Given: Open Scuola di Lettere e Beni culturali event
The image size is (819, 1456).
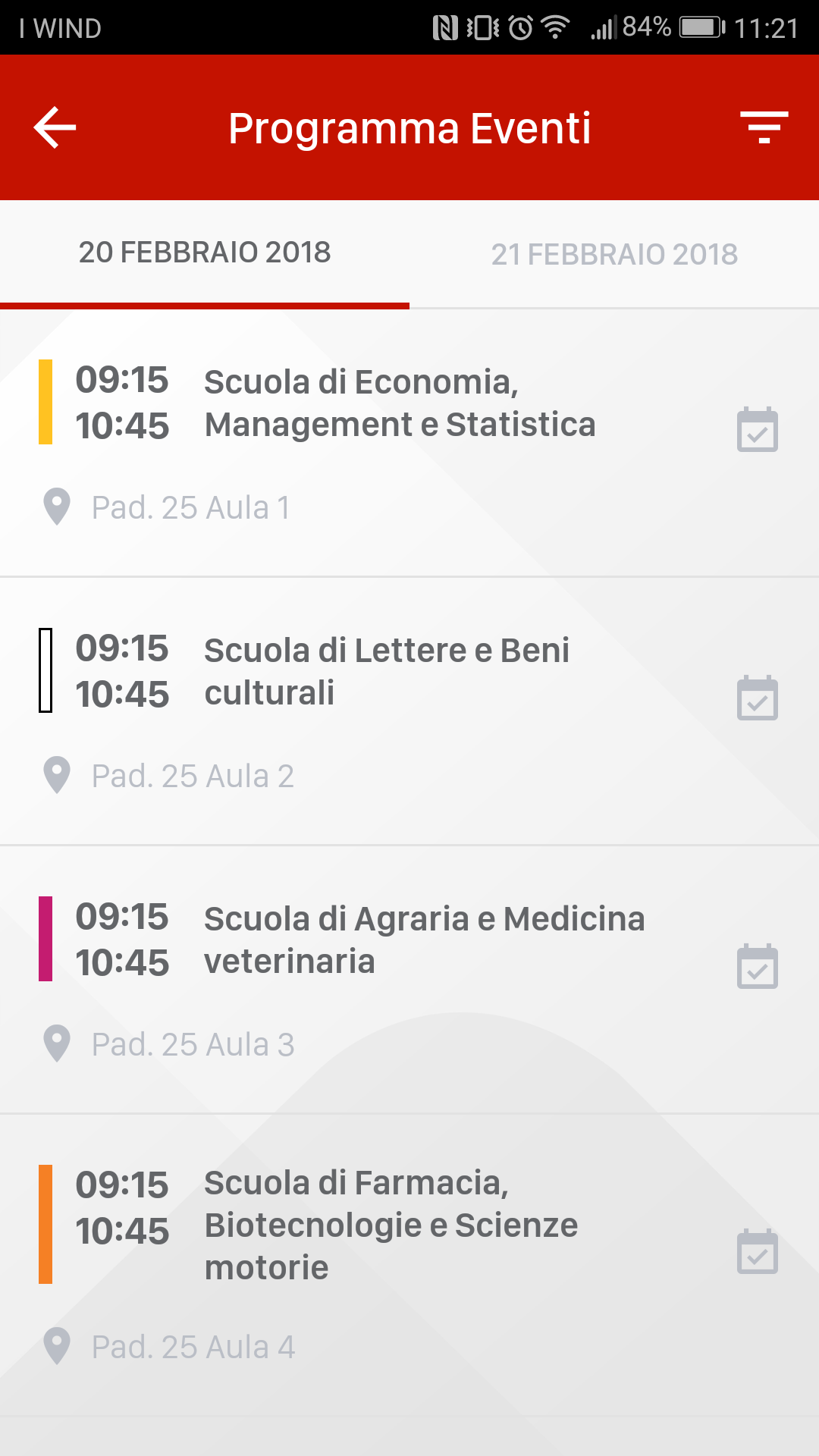Looking at the screenshot, I should pos(387,672).
